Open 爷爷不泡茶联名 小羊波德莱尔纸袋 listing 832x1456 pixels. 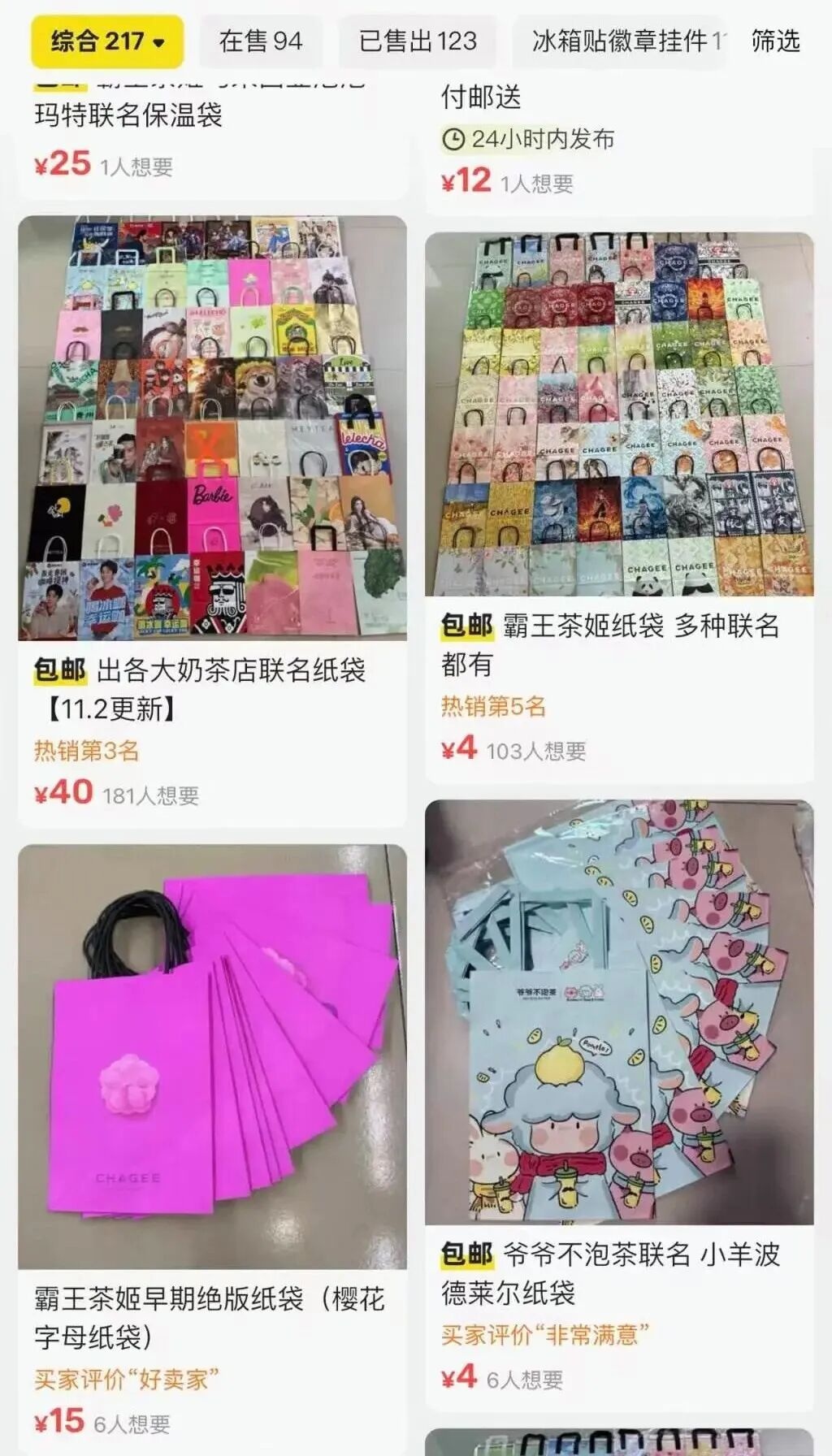click(x=619, y=1012)
